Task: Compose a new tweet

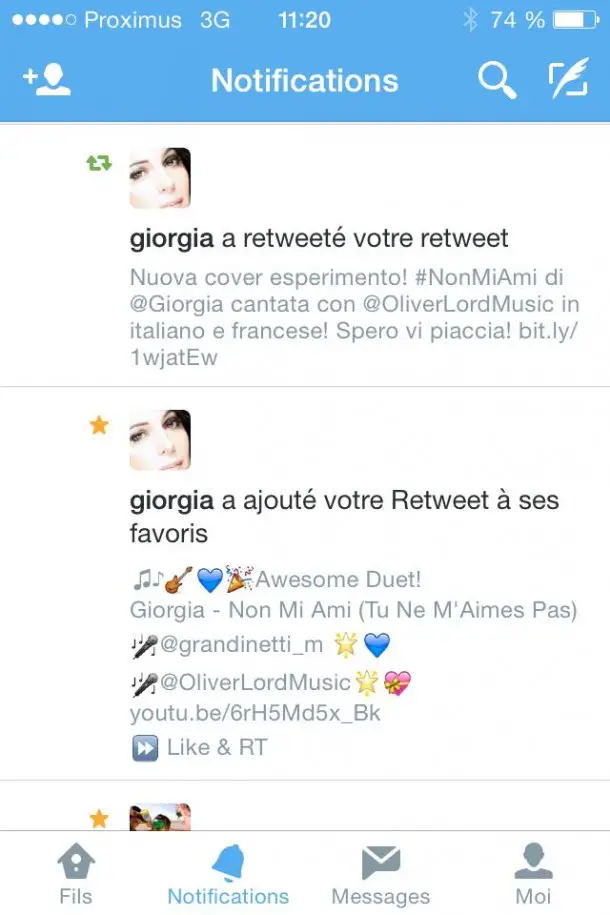Action: [569, 80]
